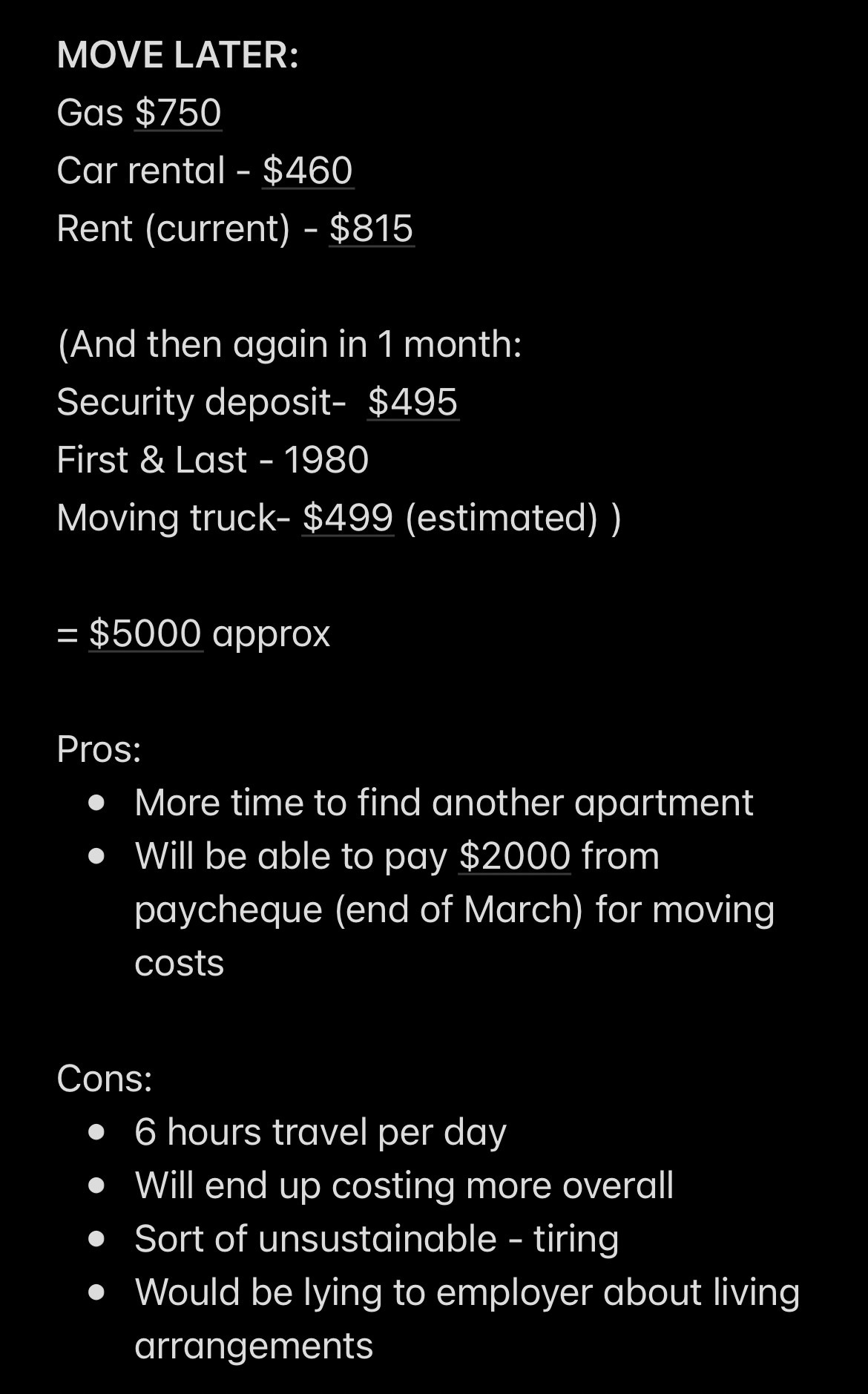868x1394 pixels.
Task: Open the underlined $460 car rental amount
Action: pyautogui.click(x=308, y=171)
